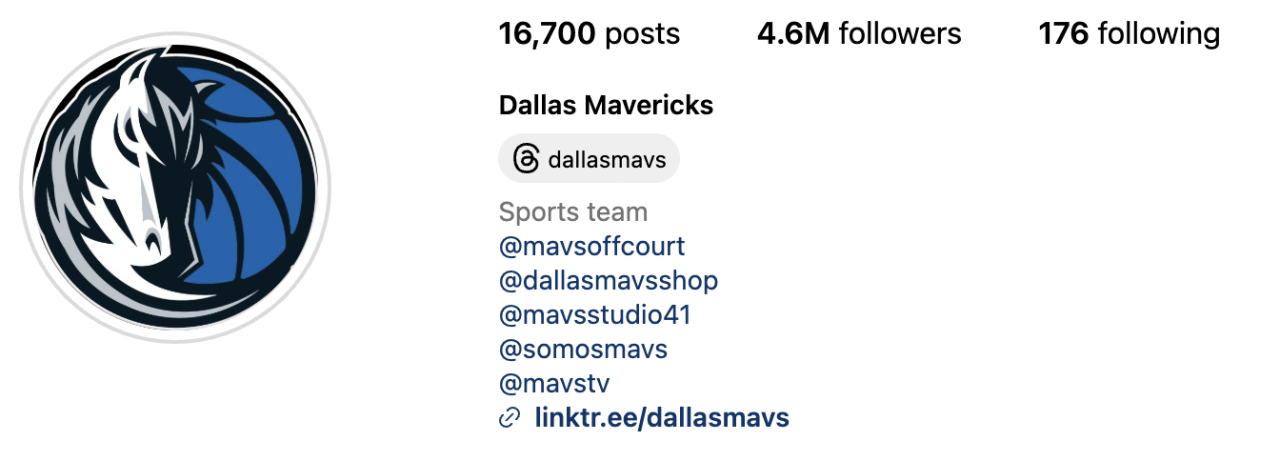
Task: Visit the @mavsoffcourt profile
Action: pos(592,246)
